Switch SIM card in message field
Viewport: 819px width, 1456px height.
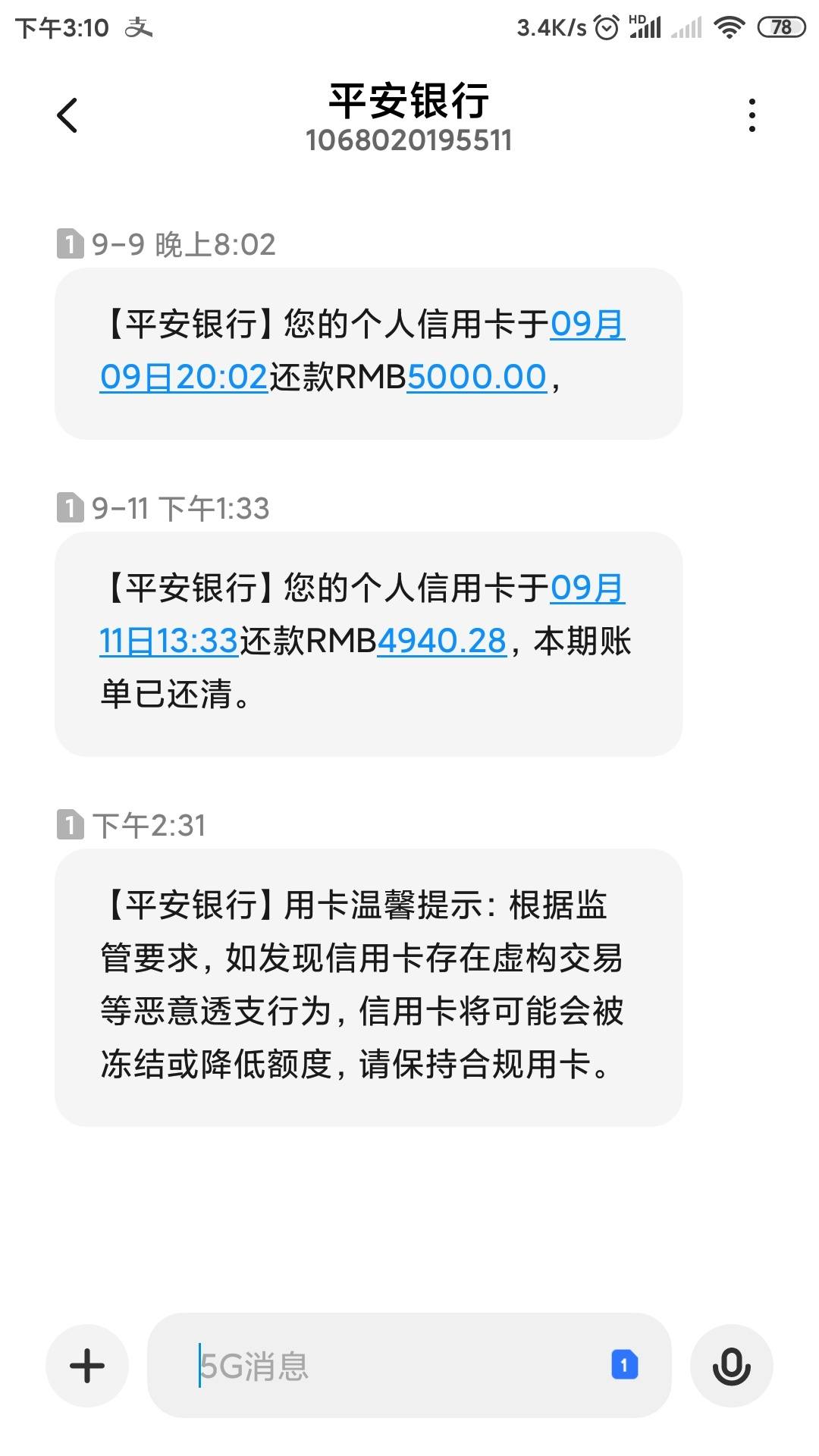[624, 1365]
